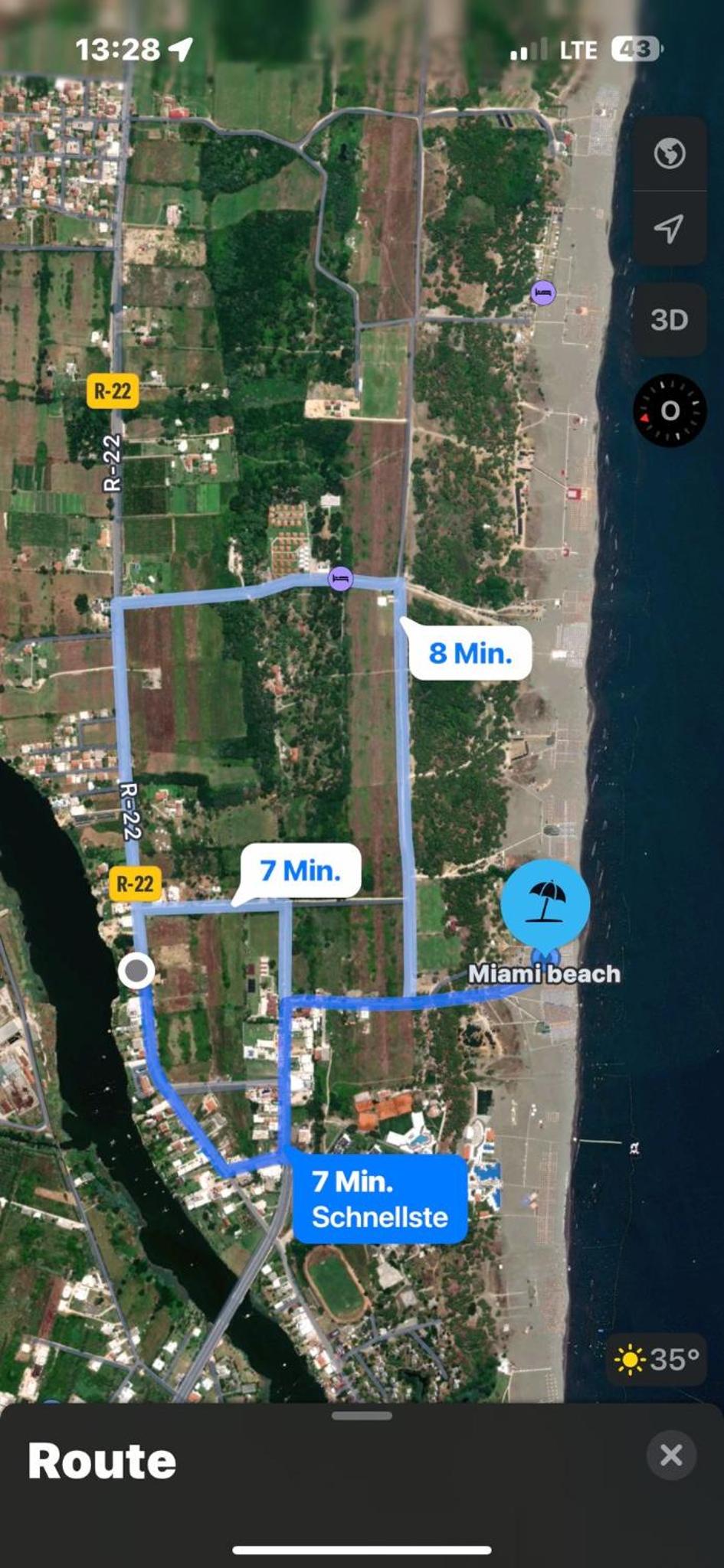This screenshot has width=724, height=1568.
Task: Select the 8 Min. route option
Action: pos(470,653)
